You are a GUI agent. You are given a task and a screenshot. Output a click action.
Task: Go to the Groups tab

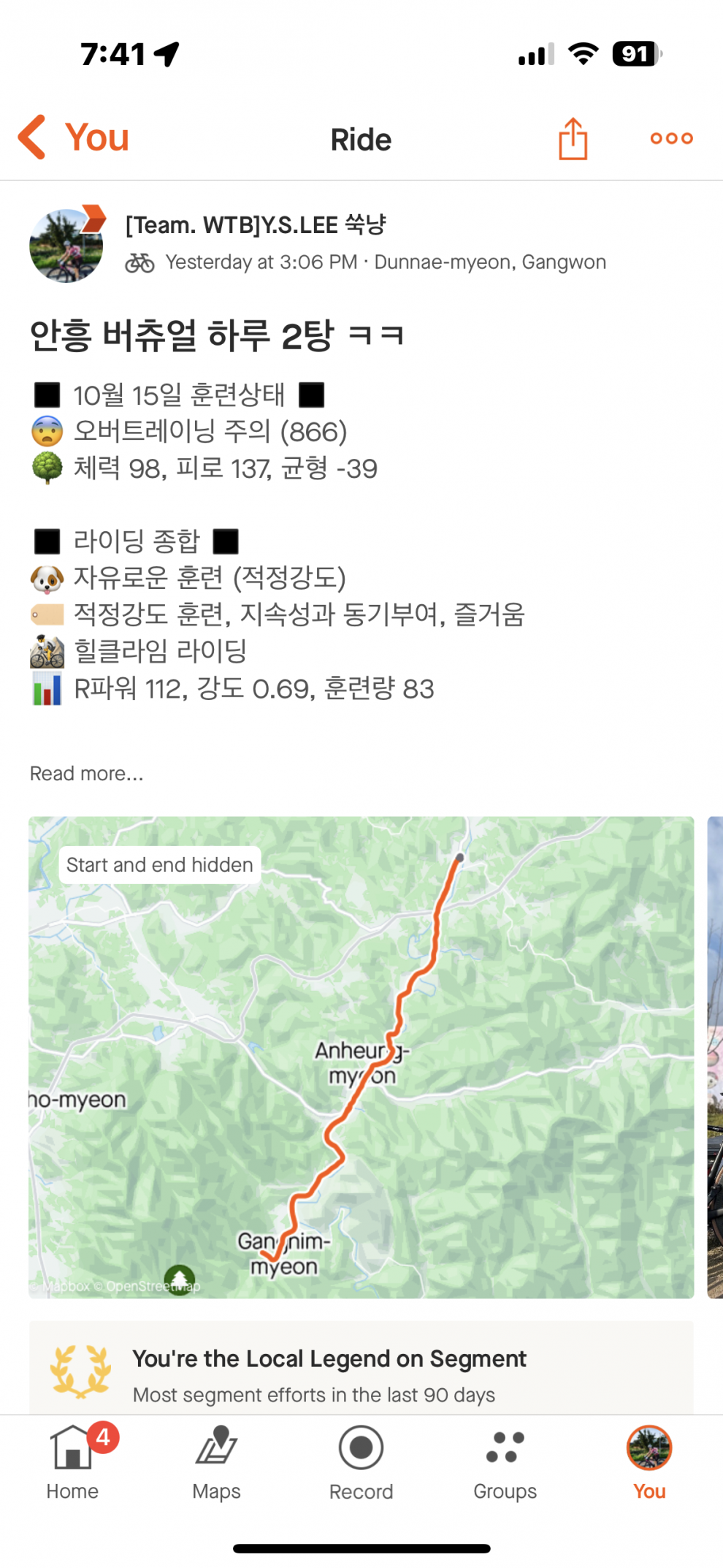(x=505, y=1463)
